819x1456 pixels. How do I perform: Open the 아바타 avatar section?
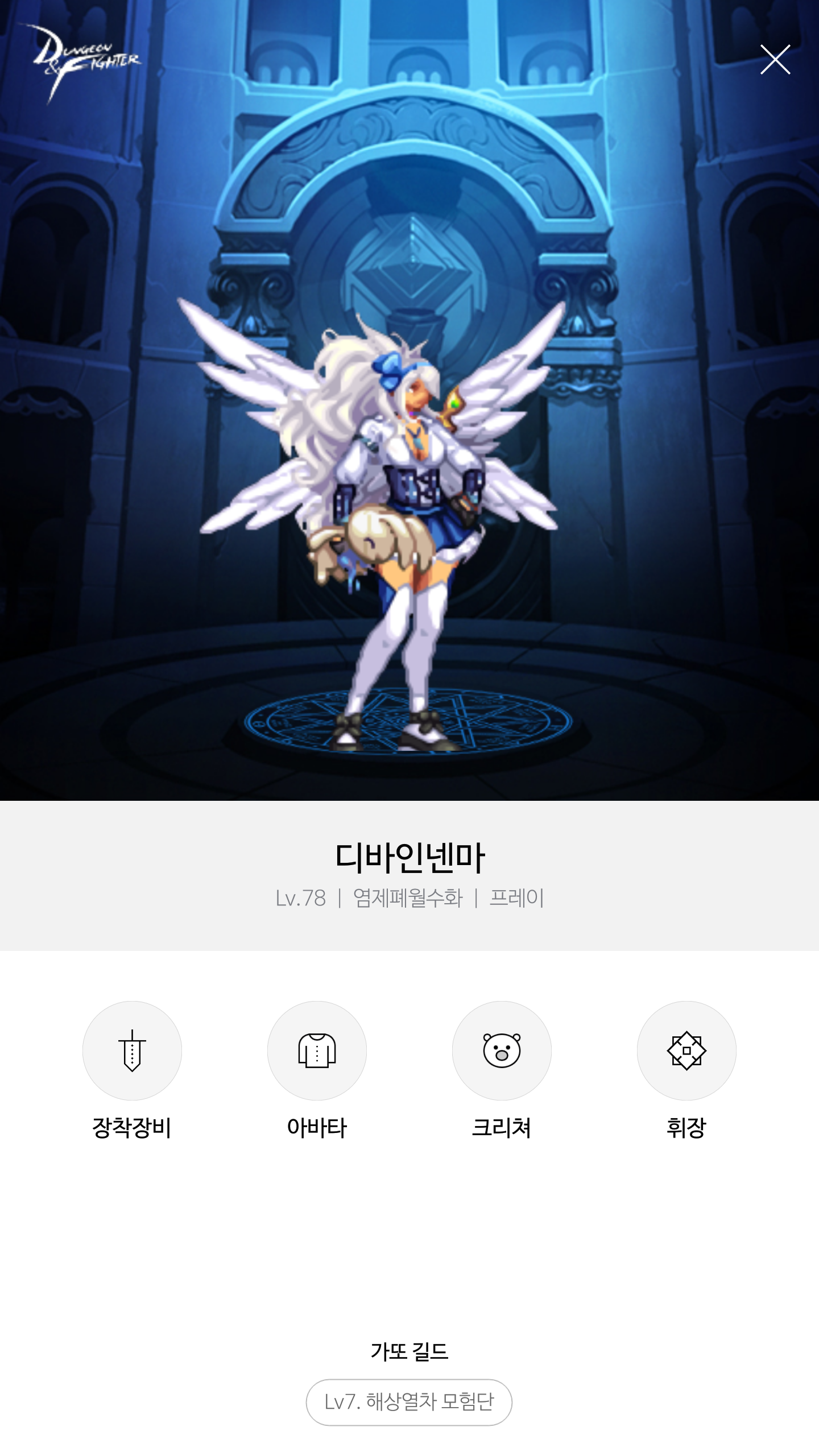317,1050
